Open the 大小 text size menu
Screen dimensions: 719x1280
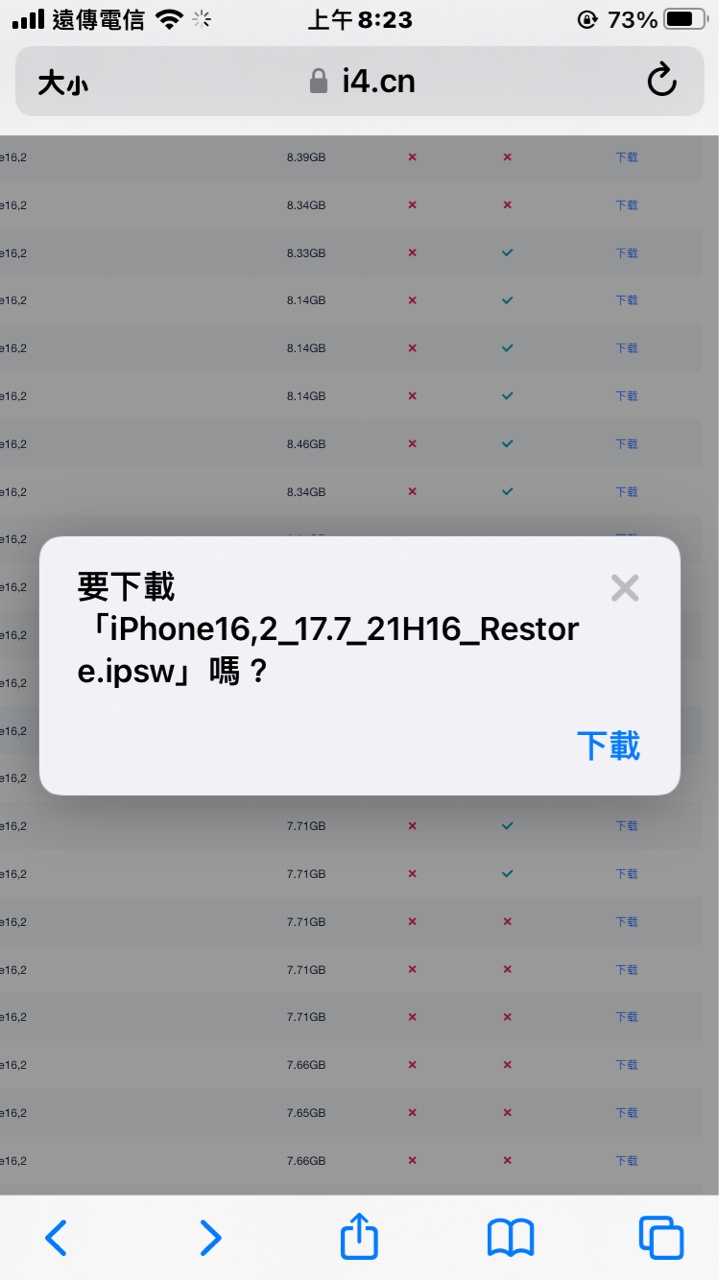[62, 82]
